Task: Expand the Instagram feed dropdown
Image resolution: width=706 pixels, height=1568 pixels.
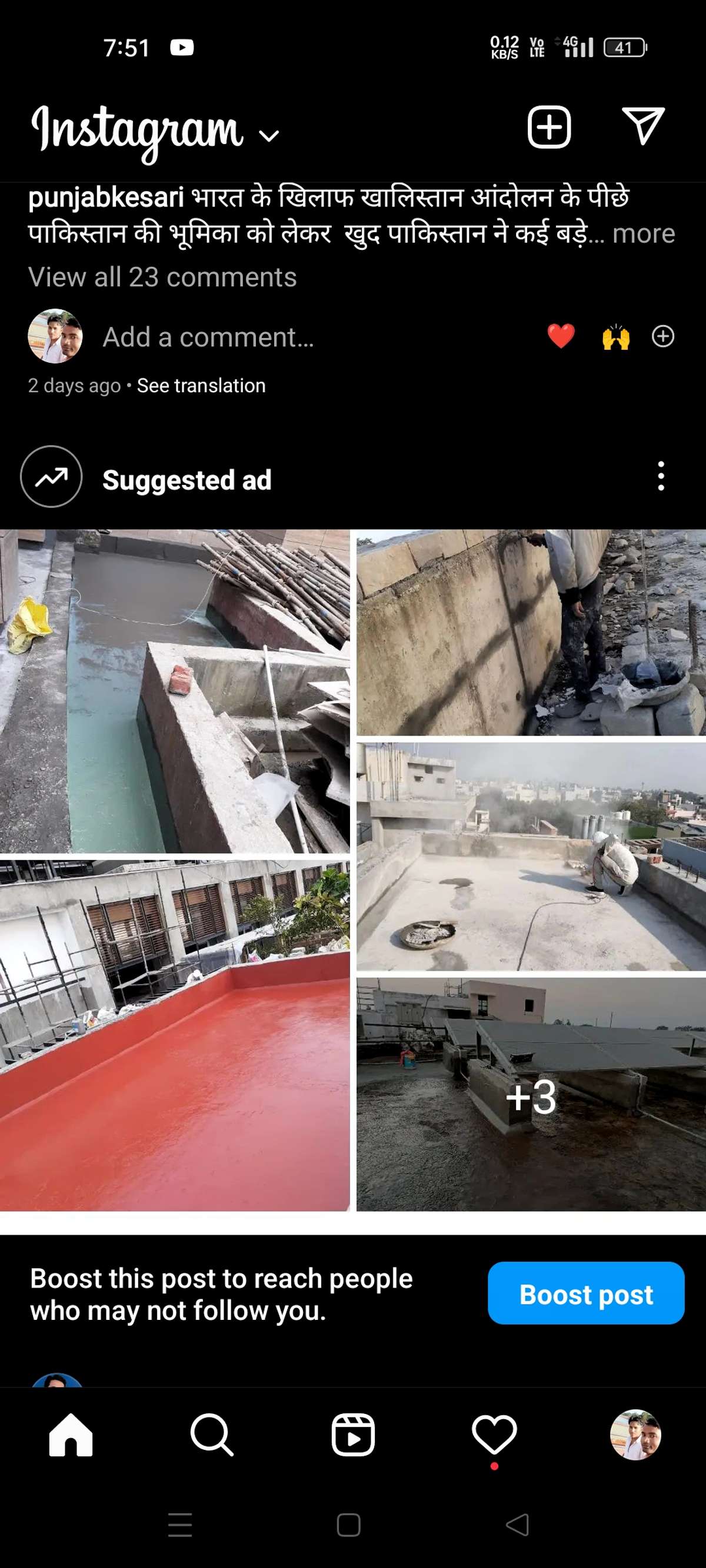Action: [x=269, y=135]
